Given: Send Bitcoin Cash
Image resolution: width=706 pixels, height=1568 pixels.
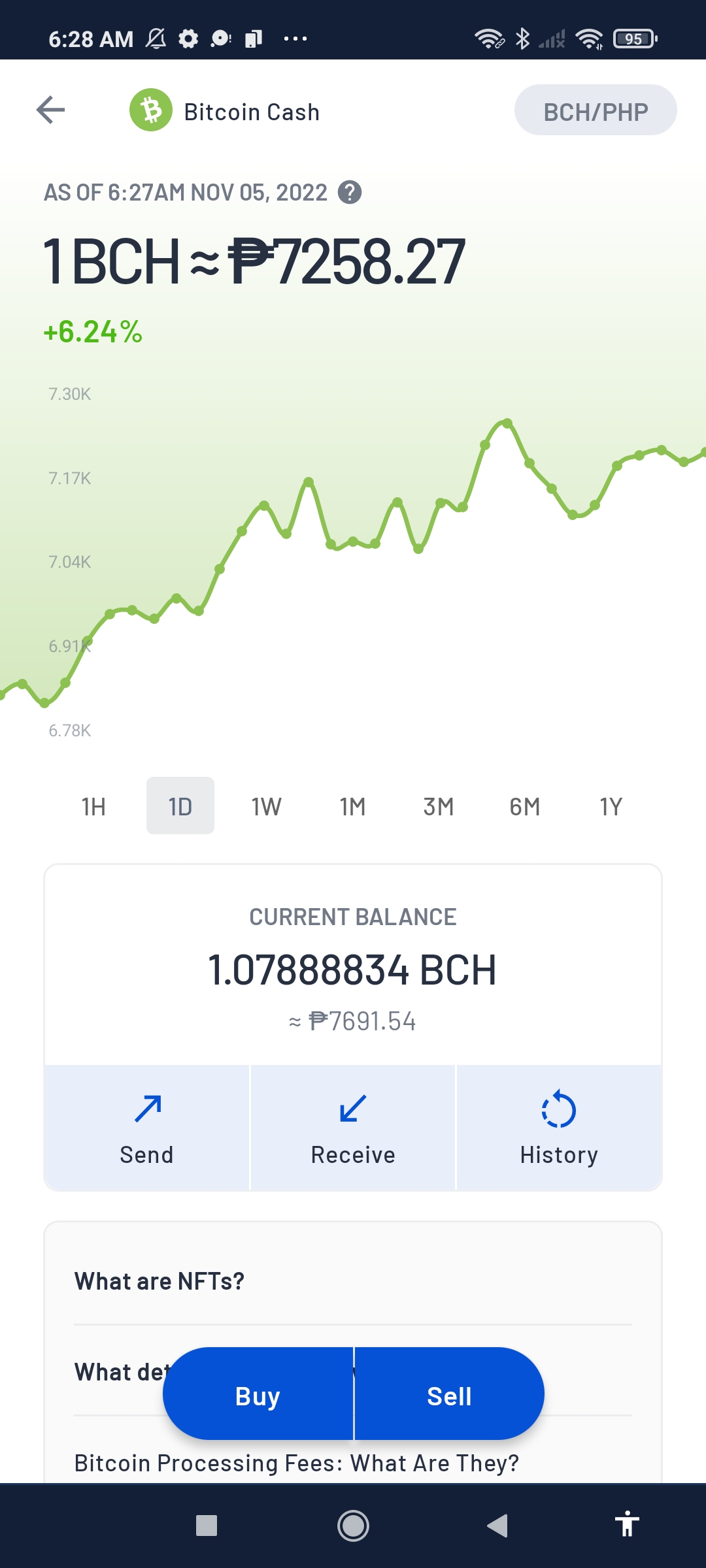Looking at the screenshot, I should coord(147,1128).
